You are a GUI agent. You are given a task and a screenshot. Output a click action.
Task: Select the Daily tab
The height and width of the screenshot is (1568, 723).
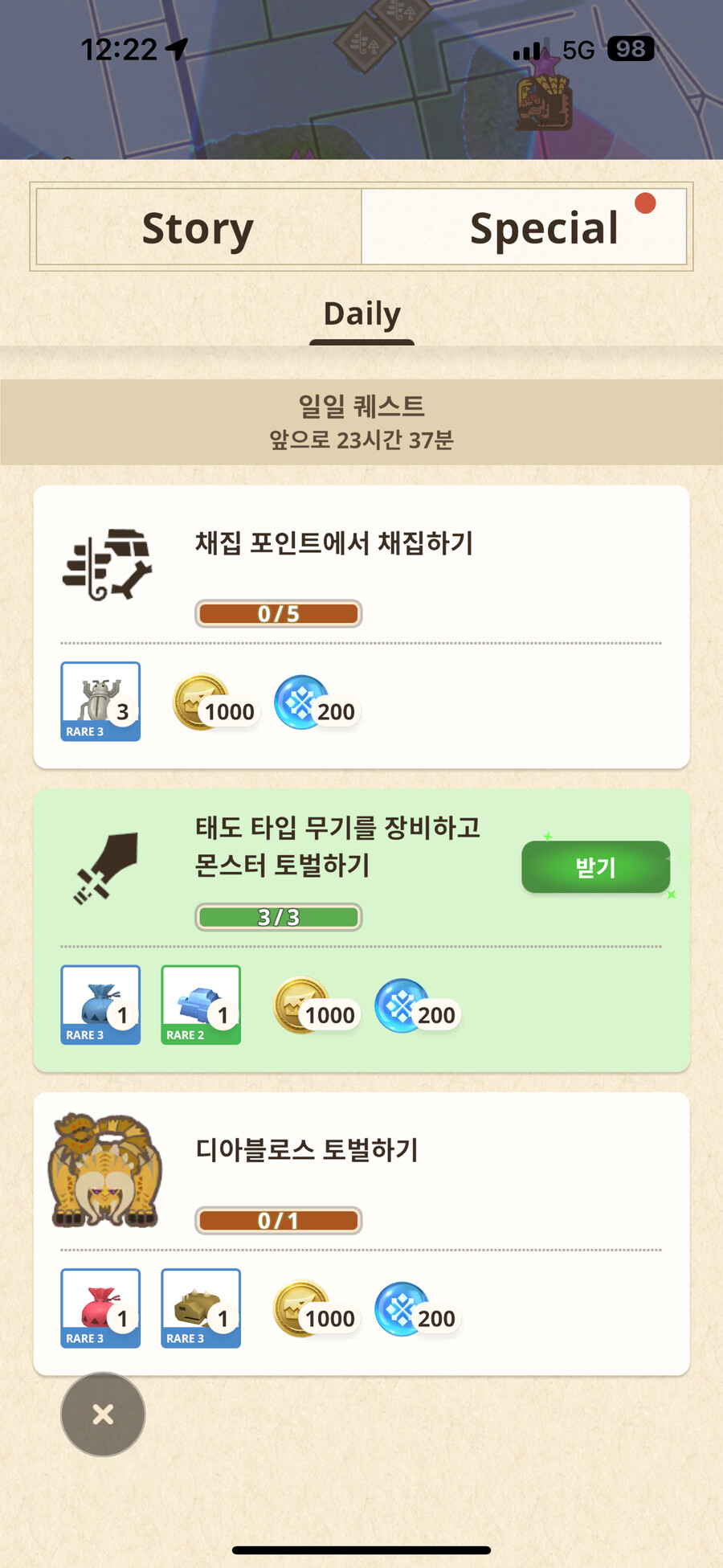361,315
